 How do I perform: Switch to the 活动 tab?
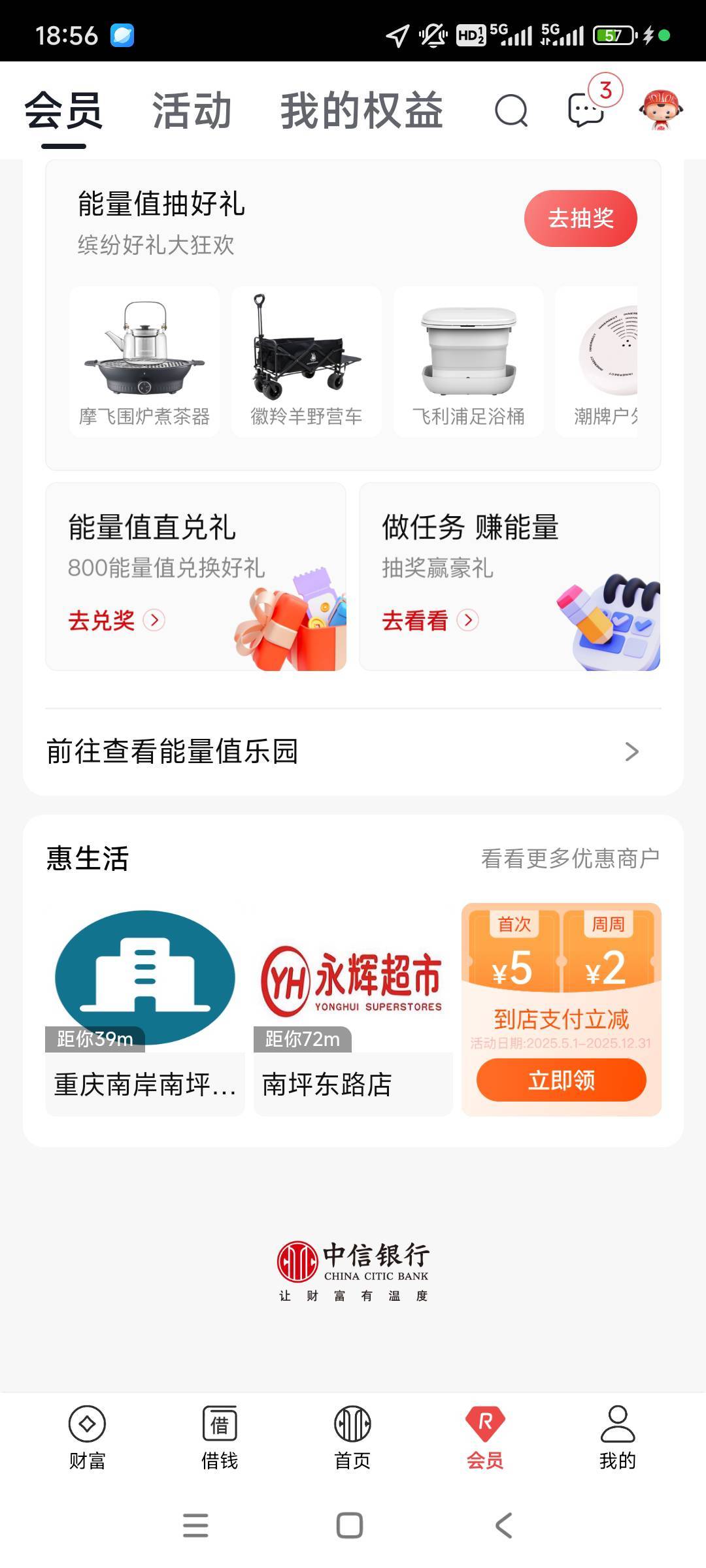(192, 110)
